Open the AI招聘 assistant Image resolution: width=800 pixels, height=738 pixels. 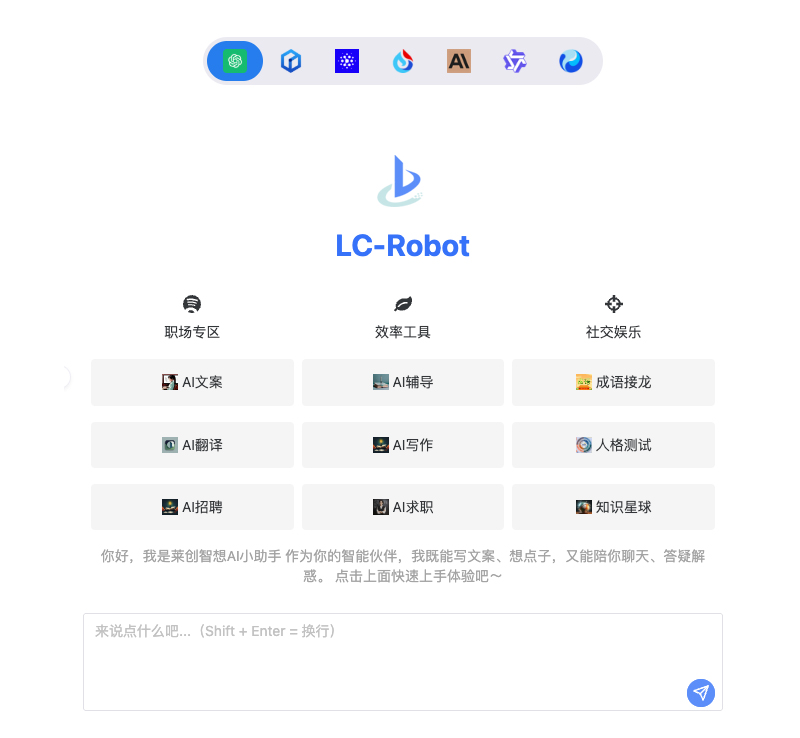[192, 507]
